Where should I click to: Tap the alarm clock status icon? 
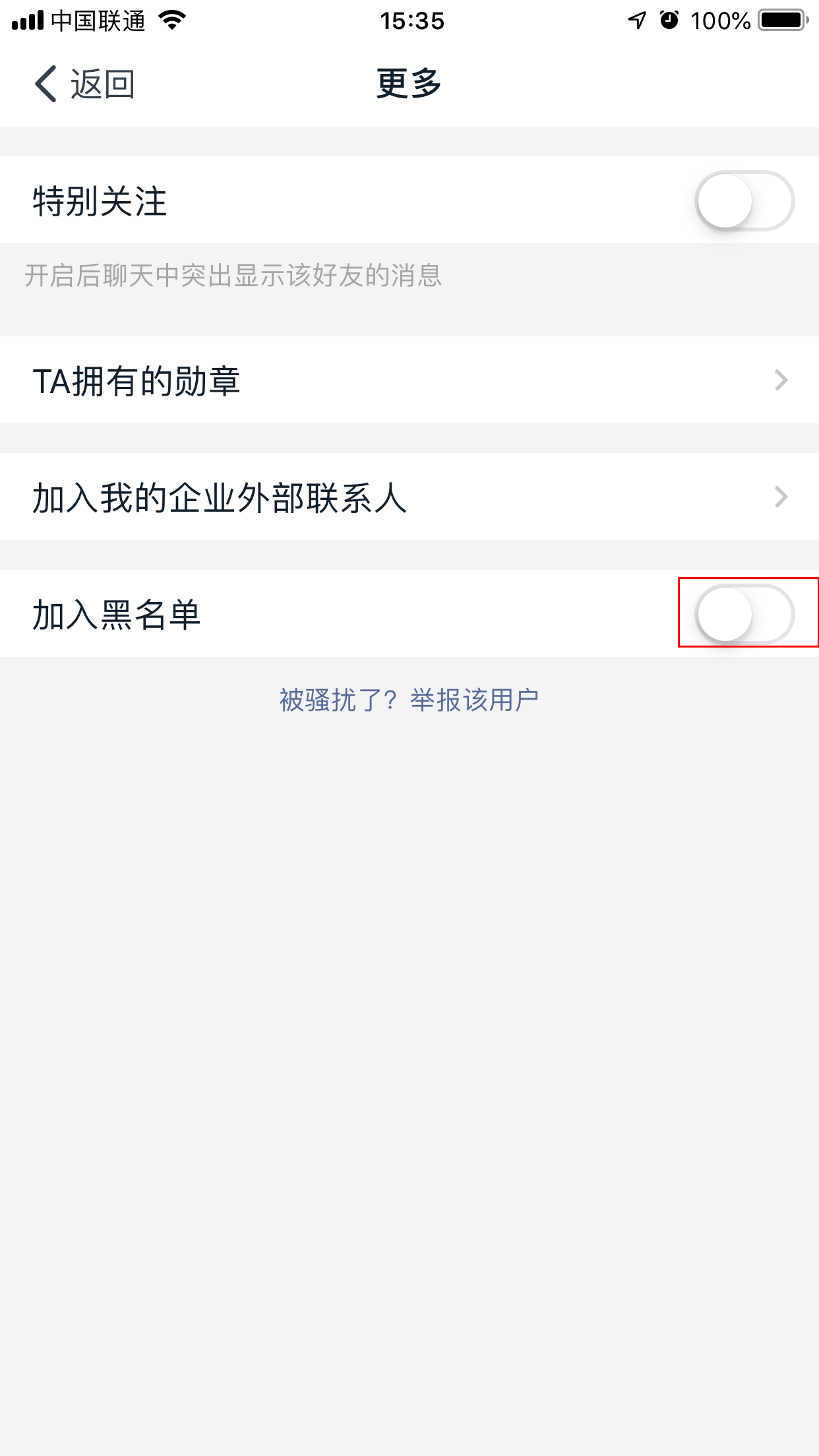(670, 20)
